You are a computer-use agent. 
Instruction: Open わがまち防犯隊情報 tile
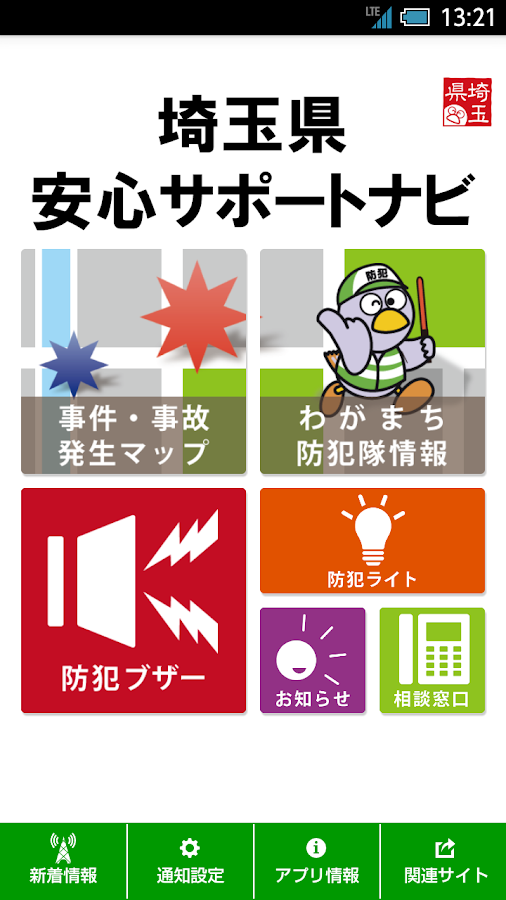[x=373, y=362]
